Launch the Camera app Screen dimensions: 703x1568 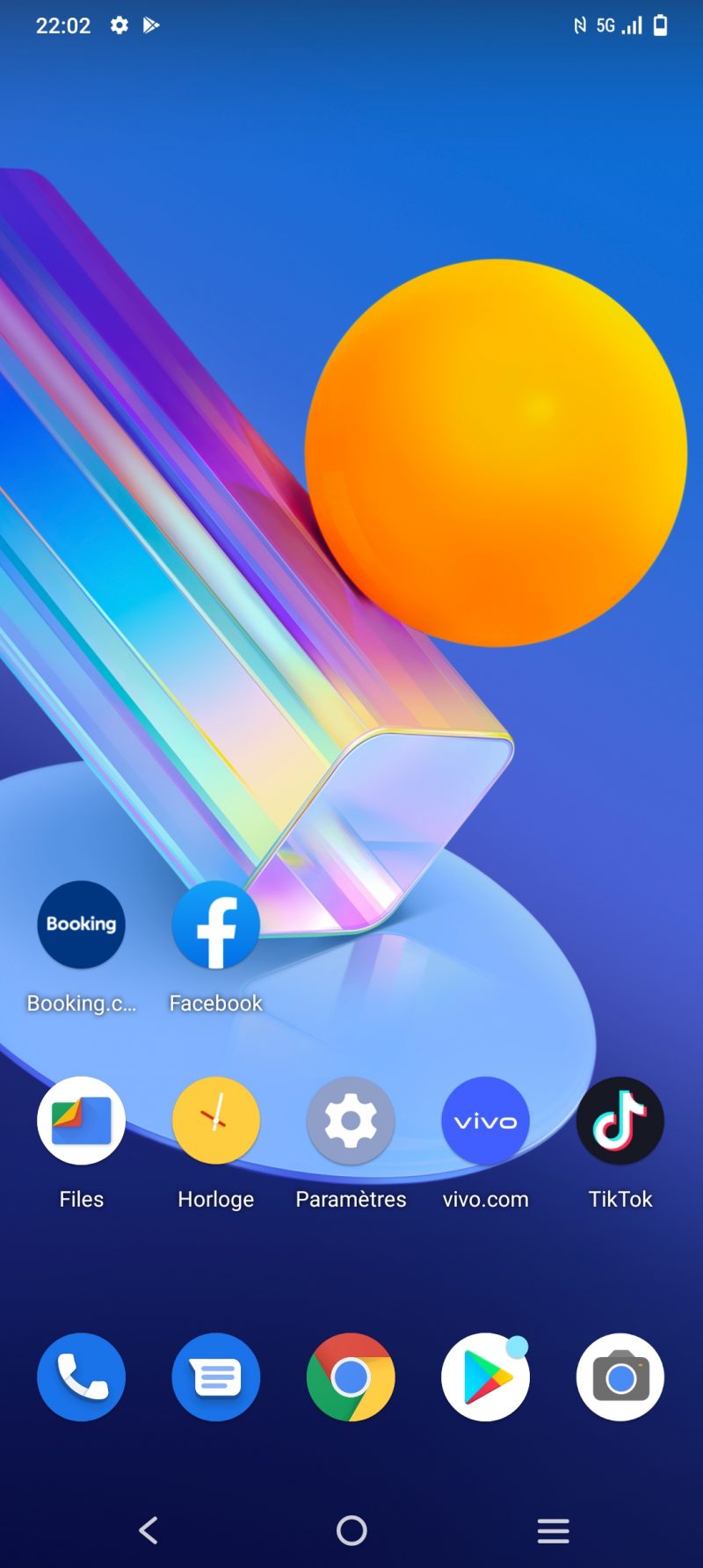620,1376
